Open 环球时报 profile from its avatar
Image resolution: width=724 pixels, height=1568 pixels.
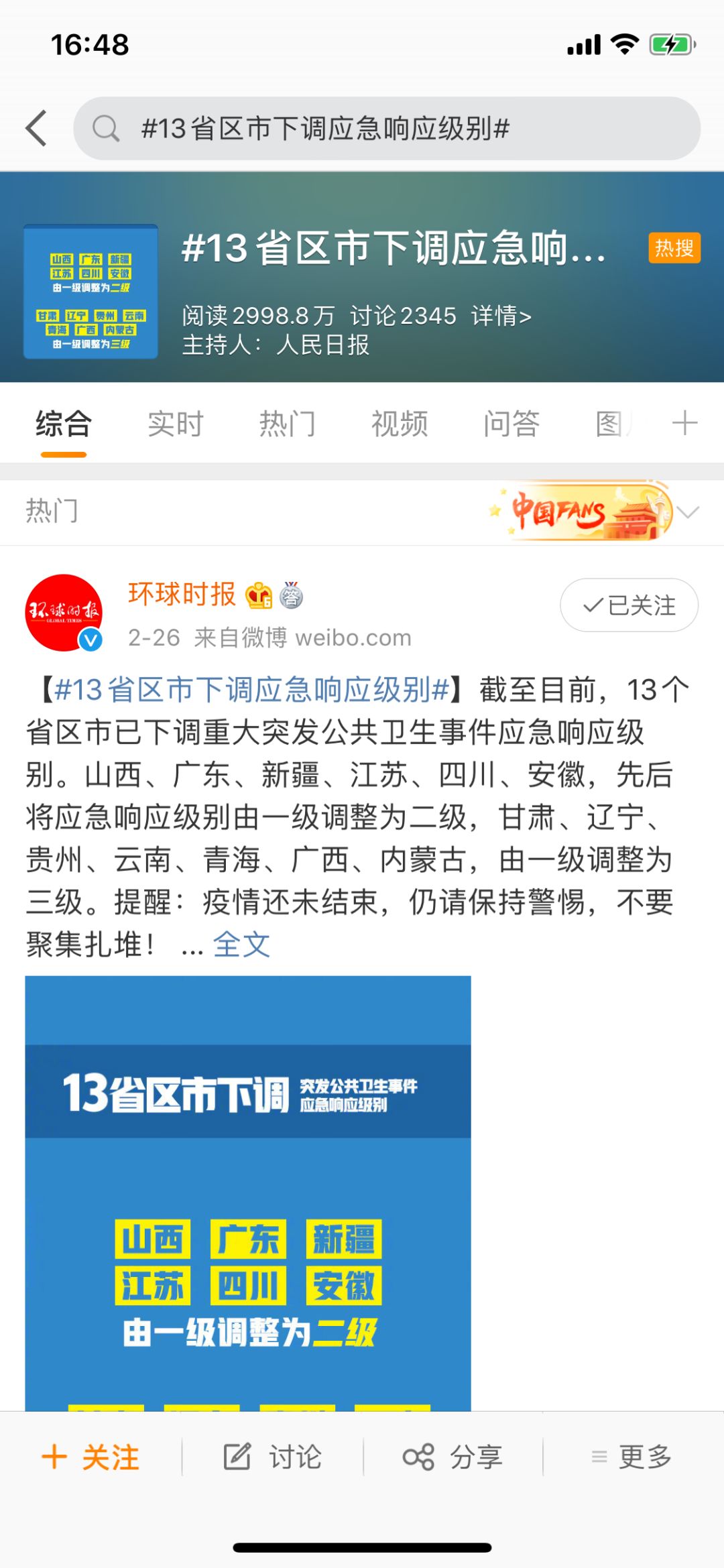pos(64,613)
